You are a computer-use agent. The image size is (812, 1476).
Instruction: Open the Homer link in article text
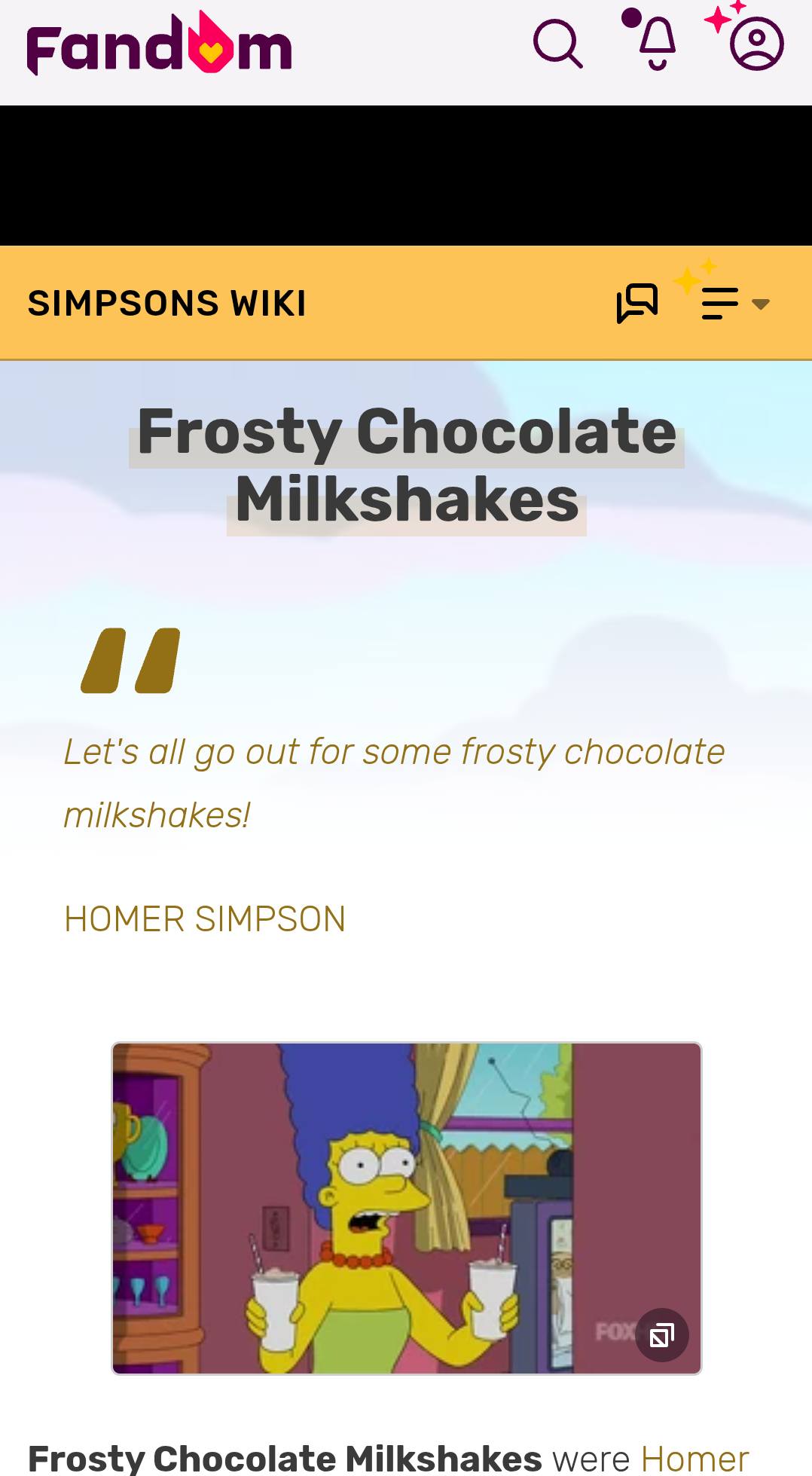[694, 1457]
